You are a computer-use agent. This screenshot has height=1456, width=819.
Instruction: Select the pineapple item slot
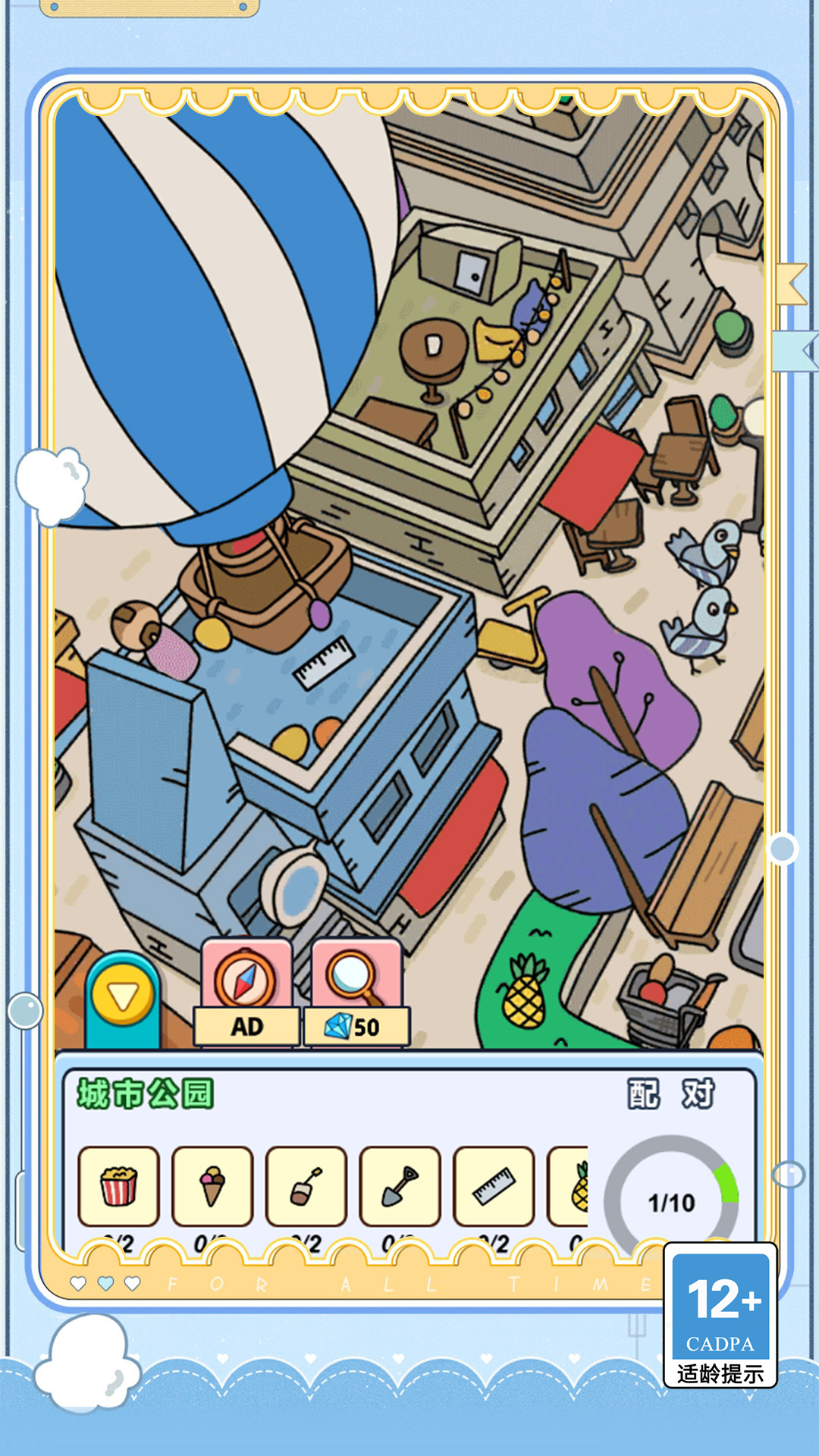click(570, 1185)
